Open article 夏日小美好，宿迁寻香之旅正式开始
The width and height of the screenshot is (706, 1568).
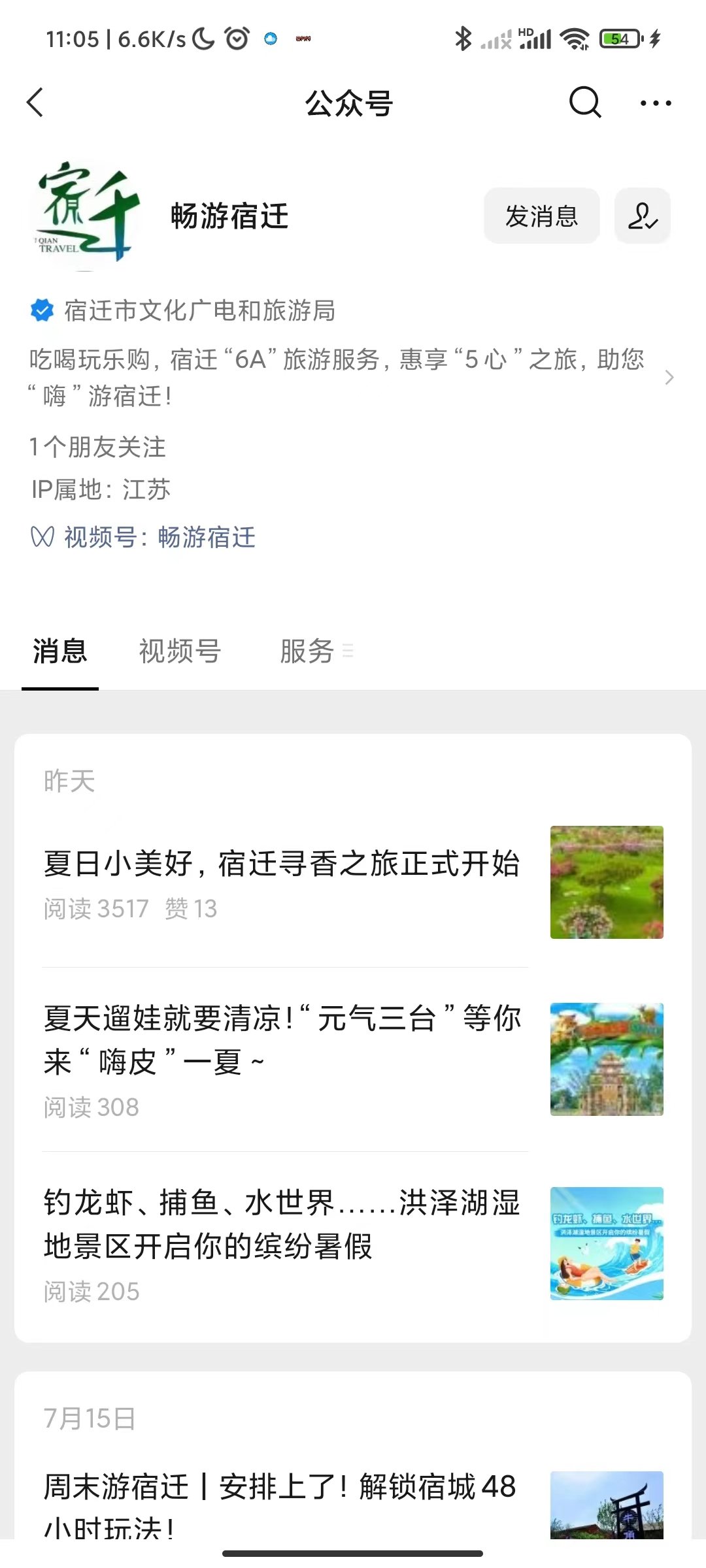282,864
